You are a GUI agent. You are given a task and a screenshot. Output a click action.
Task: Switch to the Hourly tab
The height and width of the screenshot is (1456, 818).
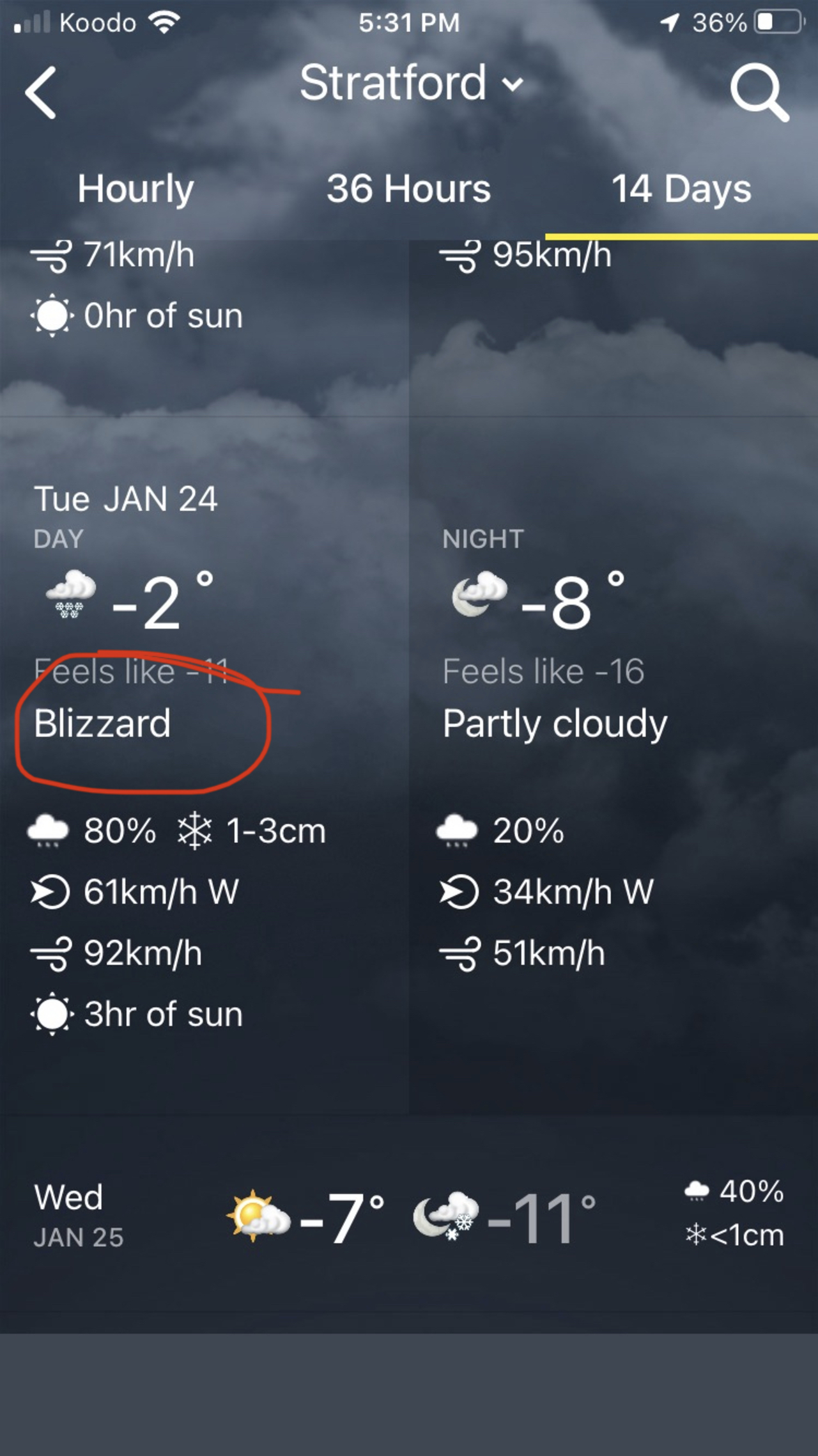tap(135, 189)
